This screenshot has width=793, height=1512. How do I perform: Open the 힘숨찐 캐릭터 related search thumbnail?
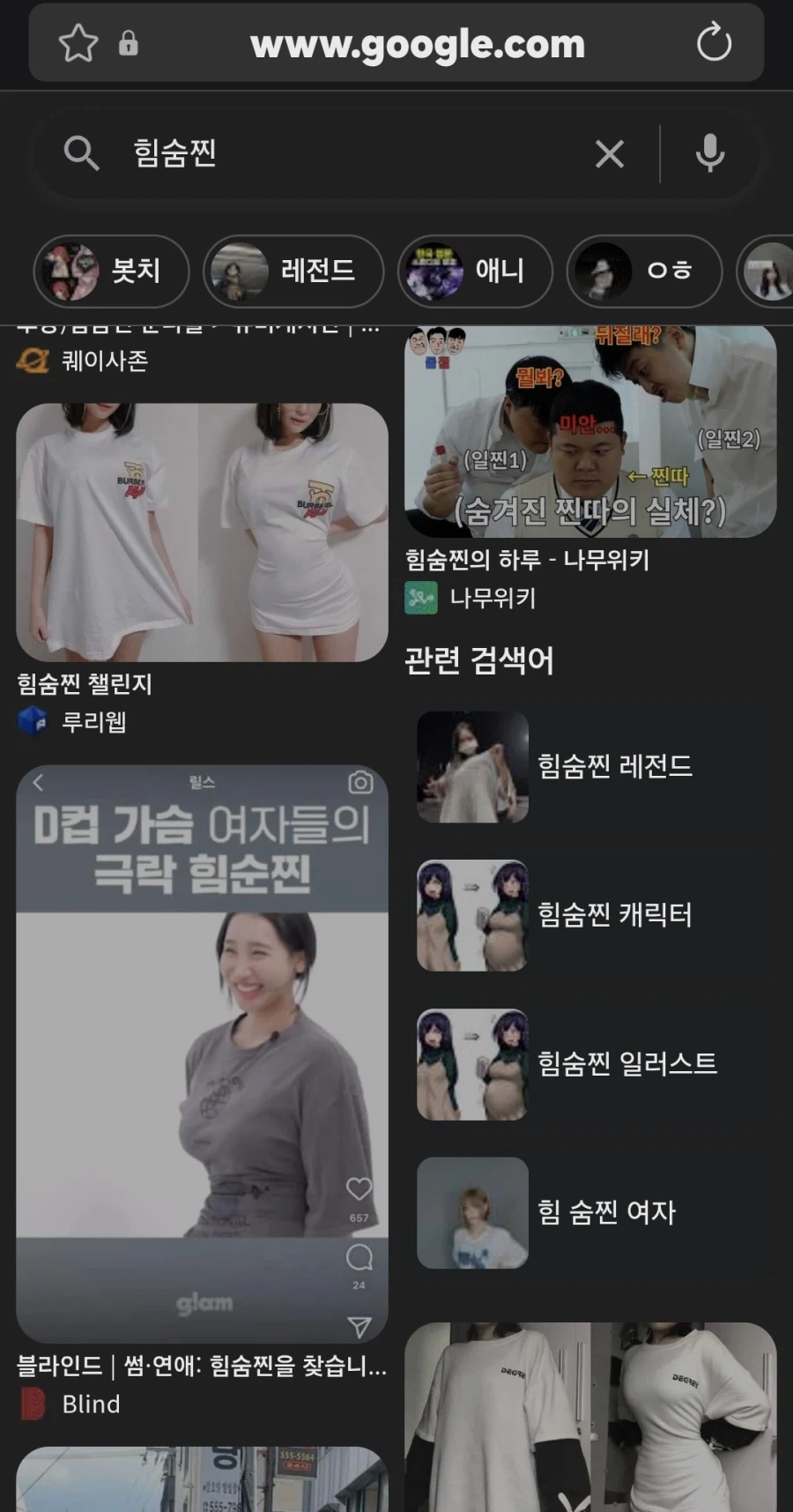[472, 915]
